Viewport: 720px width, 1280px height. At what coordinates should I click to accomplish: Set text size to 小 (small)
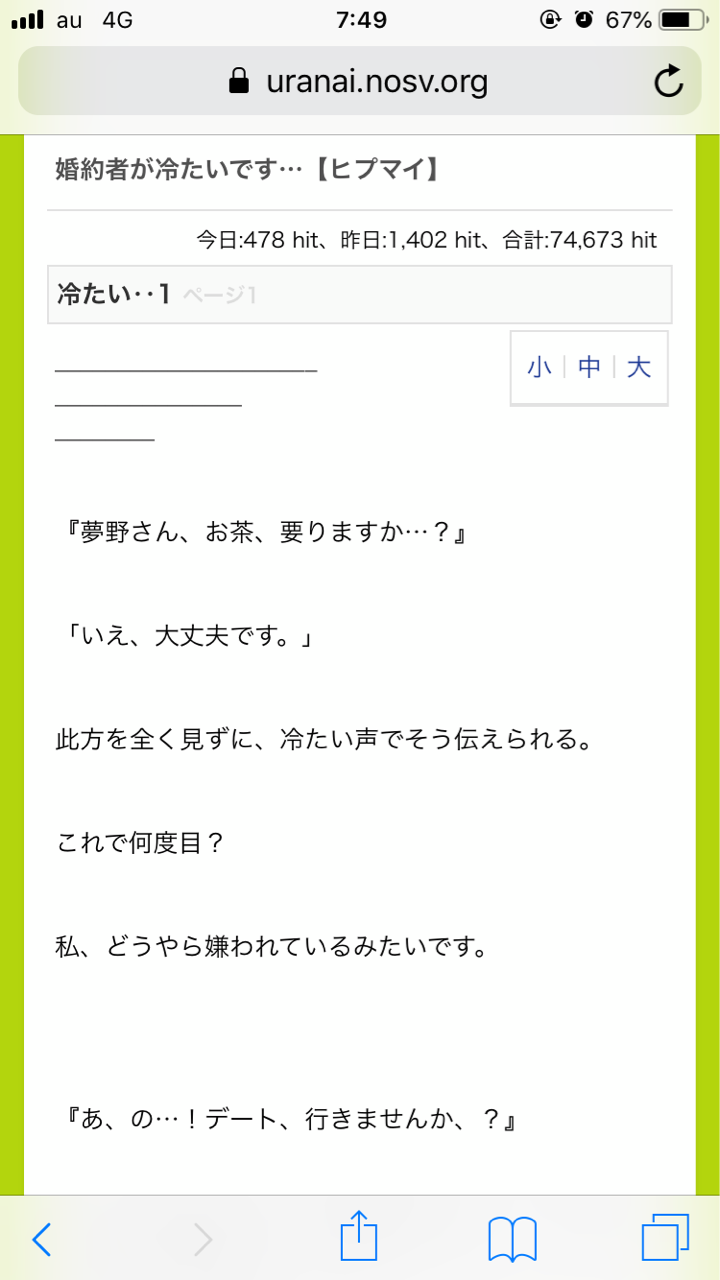540,368
